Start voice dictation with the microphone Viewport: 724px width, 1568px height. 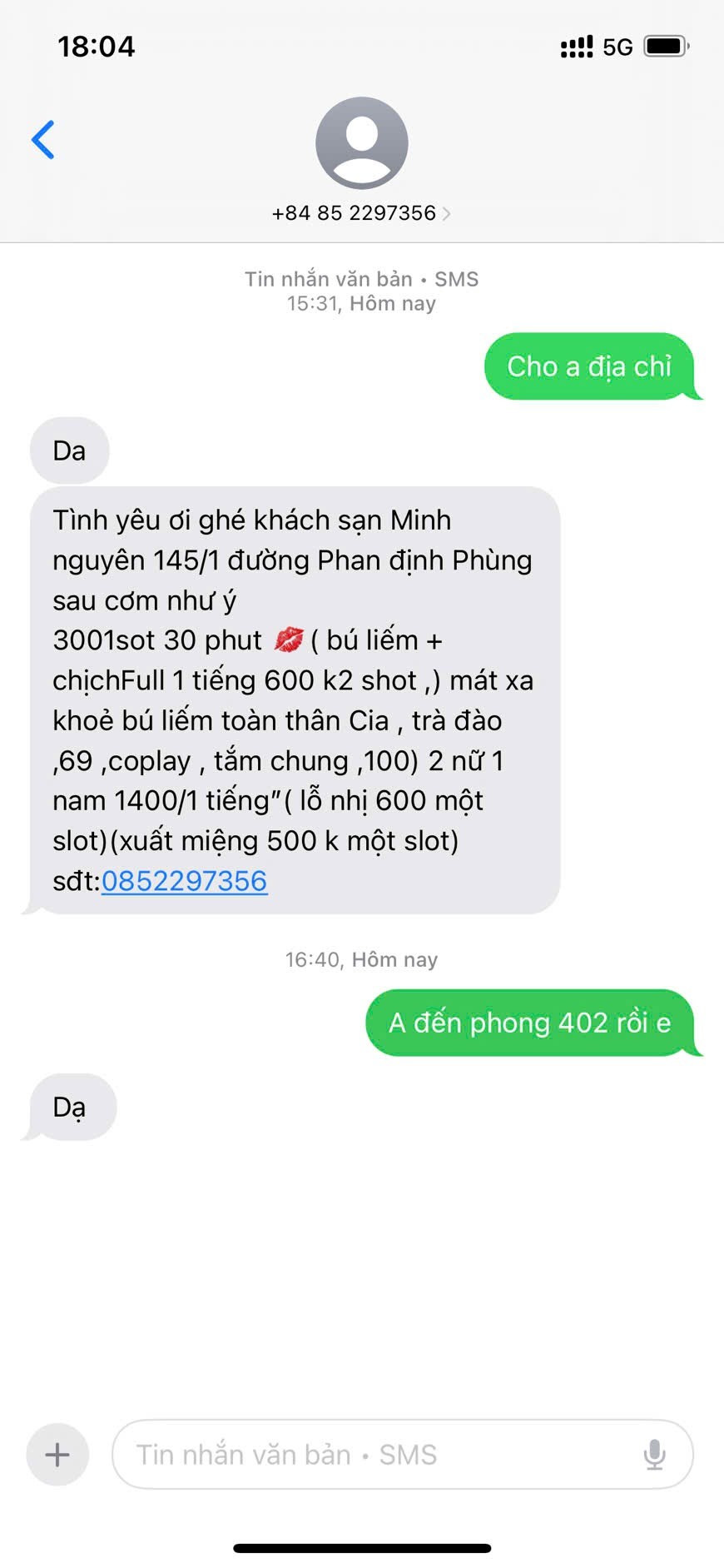click(x=655, y=1455)
